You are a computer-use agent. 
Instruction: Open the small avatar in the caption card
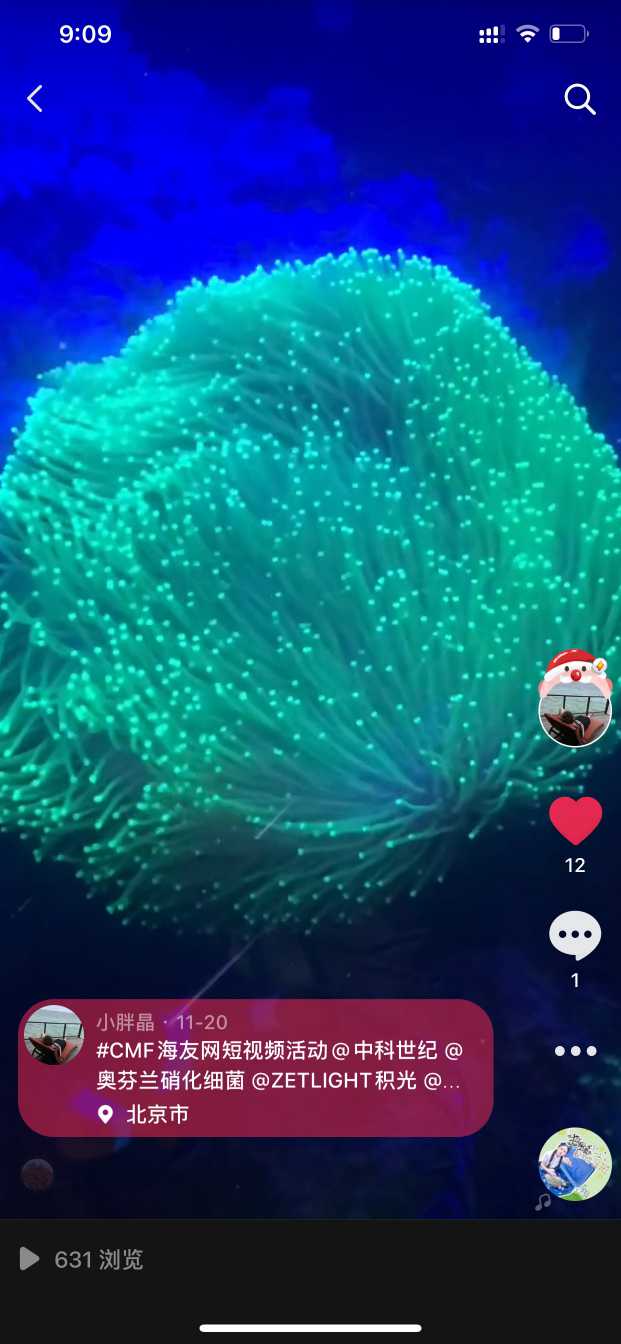click(54, 1036)
